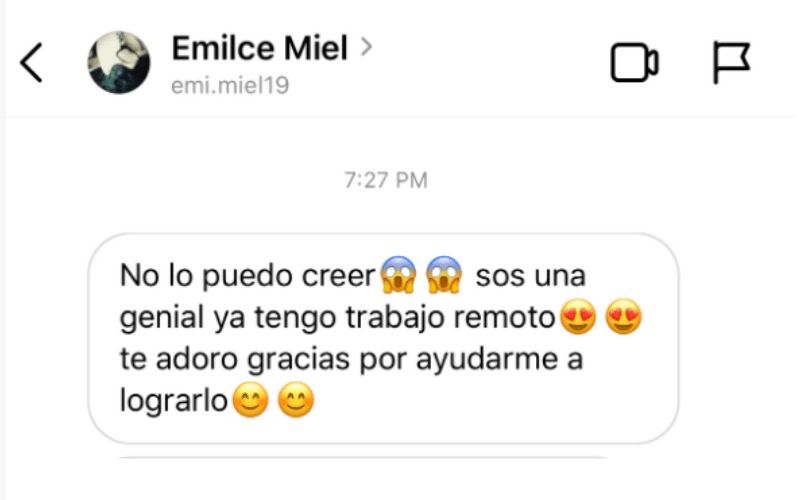Open Emilce Miel's profile picture
Viewport: 800px width, 500px height.
pyautogui.click(x=119, y=62)
